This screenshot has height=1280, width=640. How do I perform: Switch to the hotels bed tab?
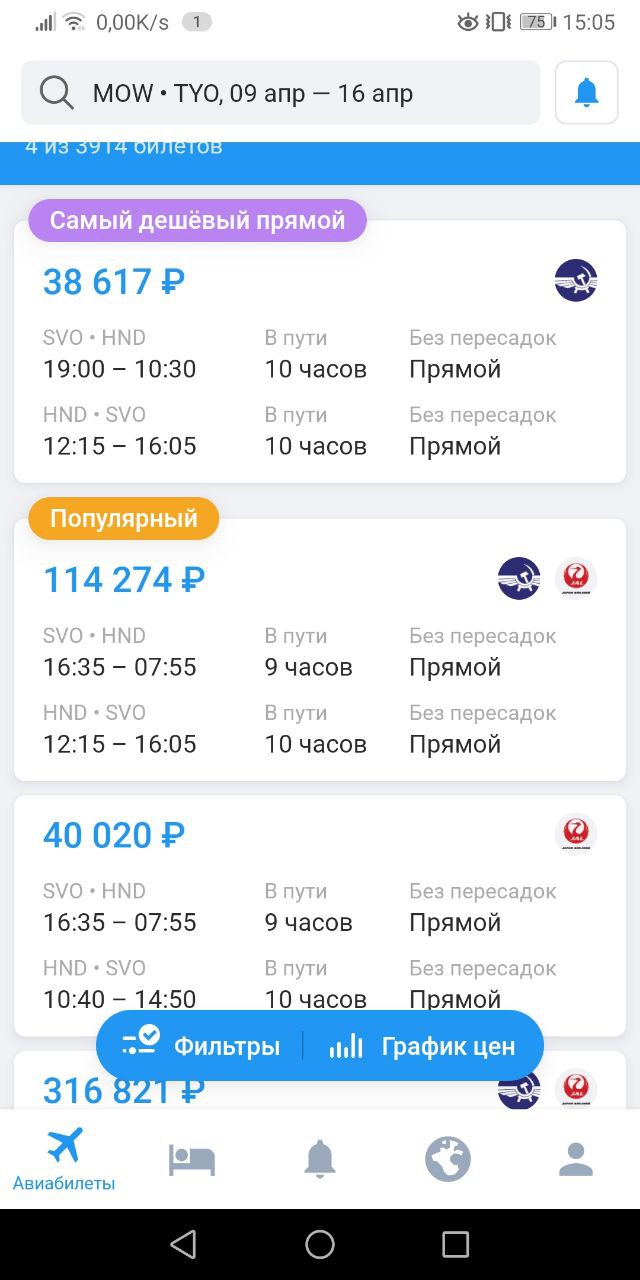pyautogui.click(x=192, y=1160)
